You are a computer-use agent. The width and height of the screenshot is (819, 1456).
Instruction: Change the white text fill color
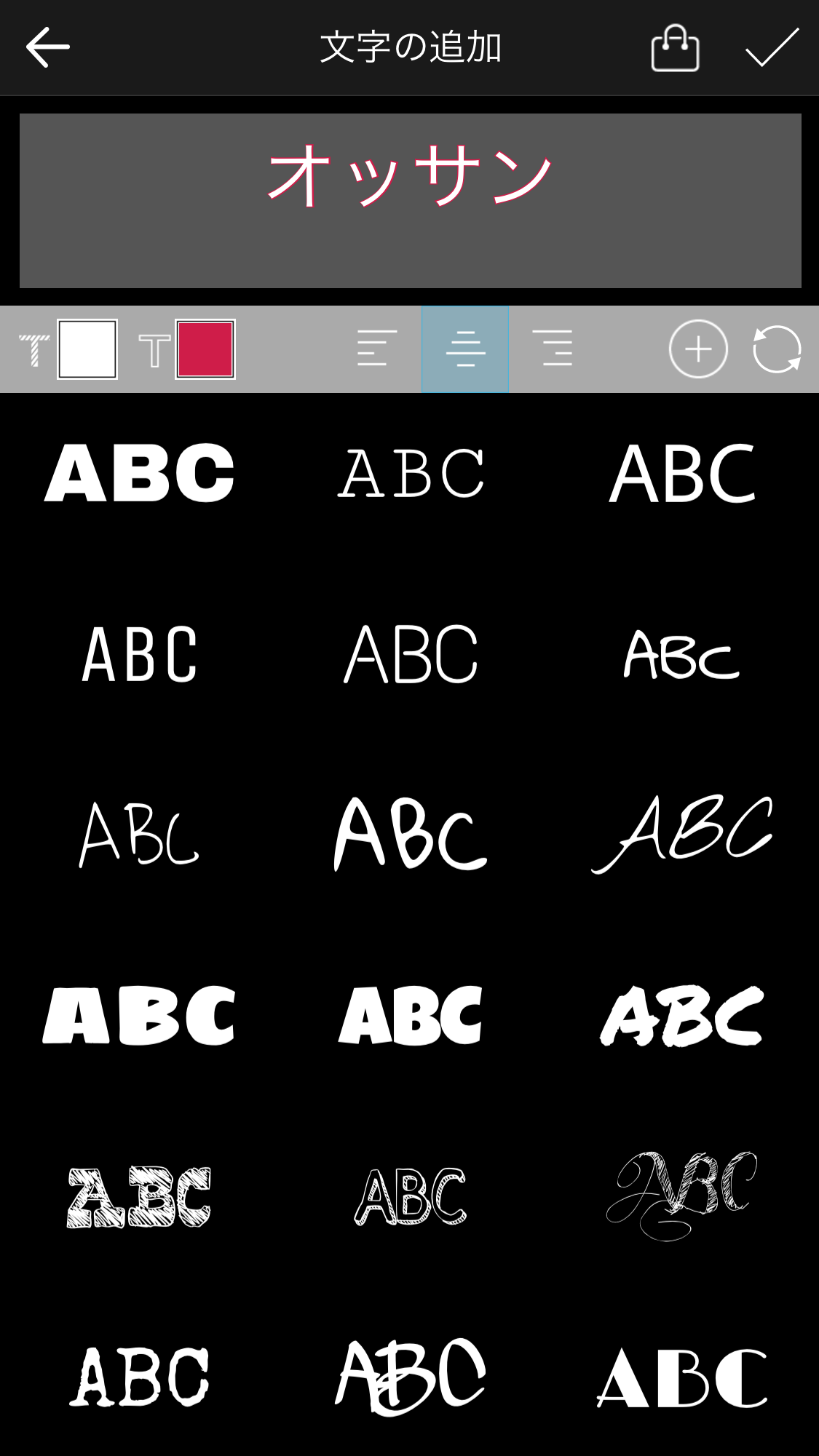[87, 349]
